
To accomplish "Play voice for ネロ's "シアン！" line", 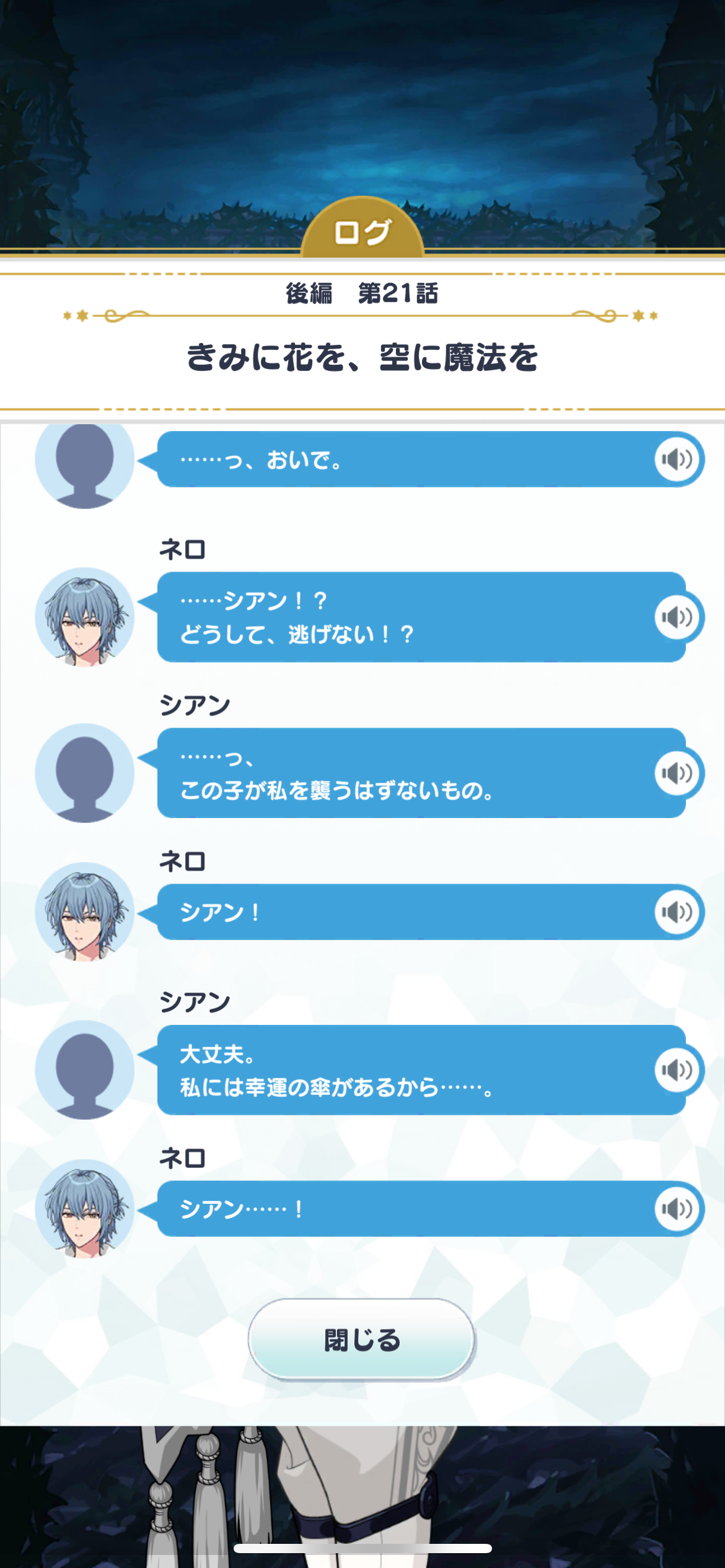I will point(677,912).
